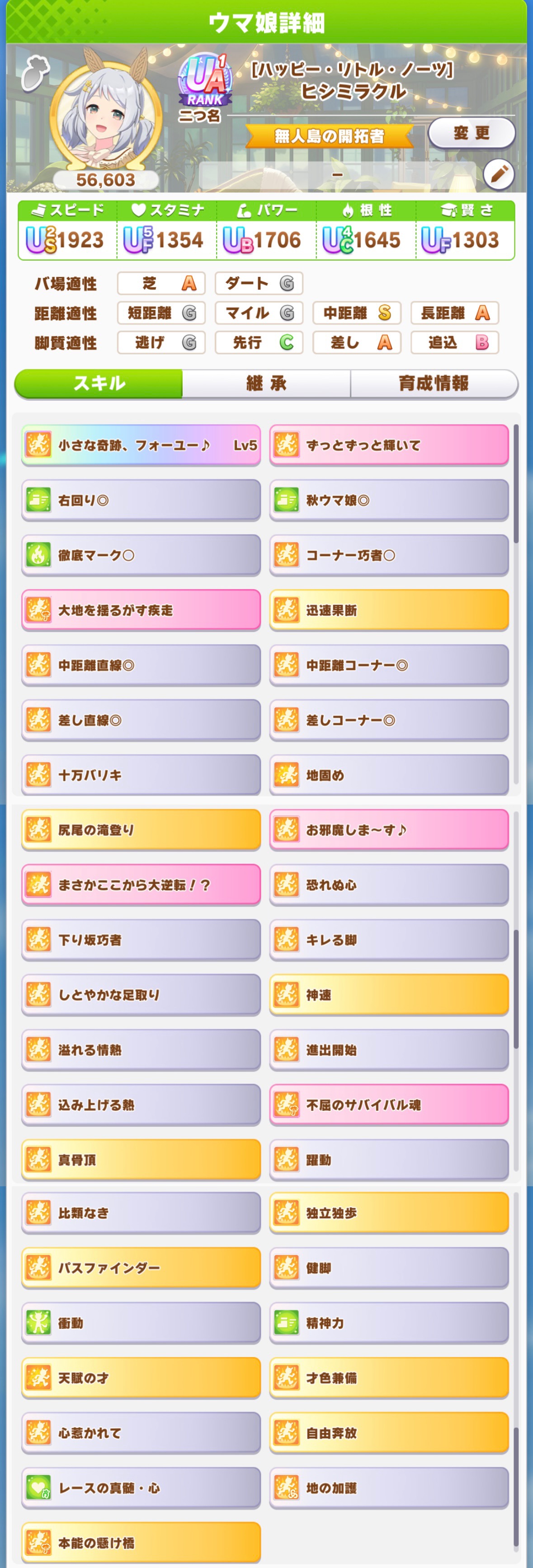This screenshot has height=1568, width=533.
Task: Open the 神速 skill details
Action: coord(389,995)
